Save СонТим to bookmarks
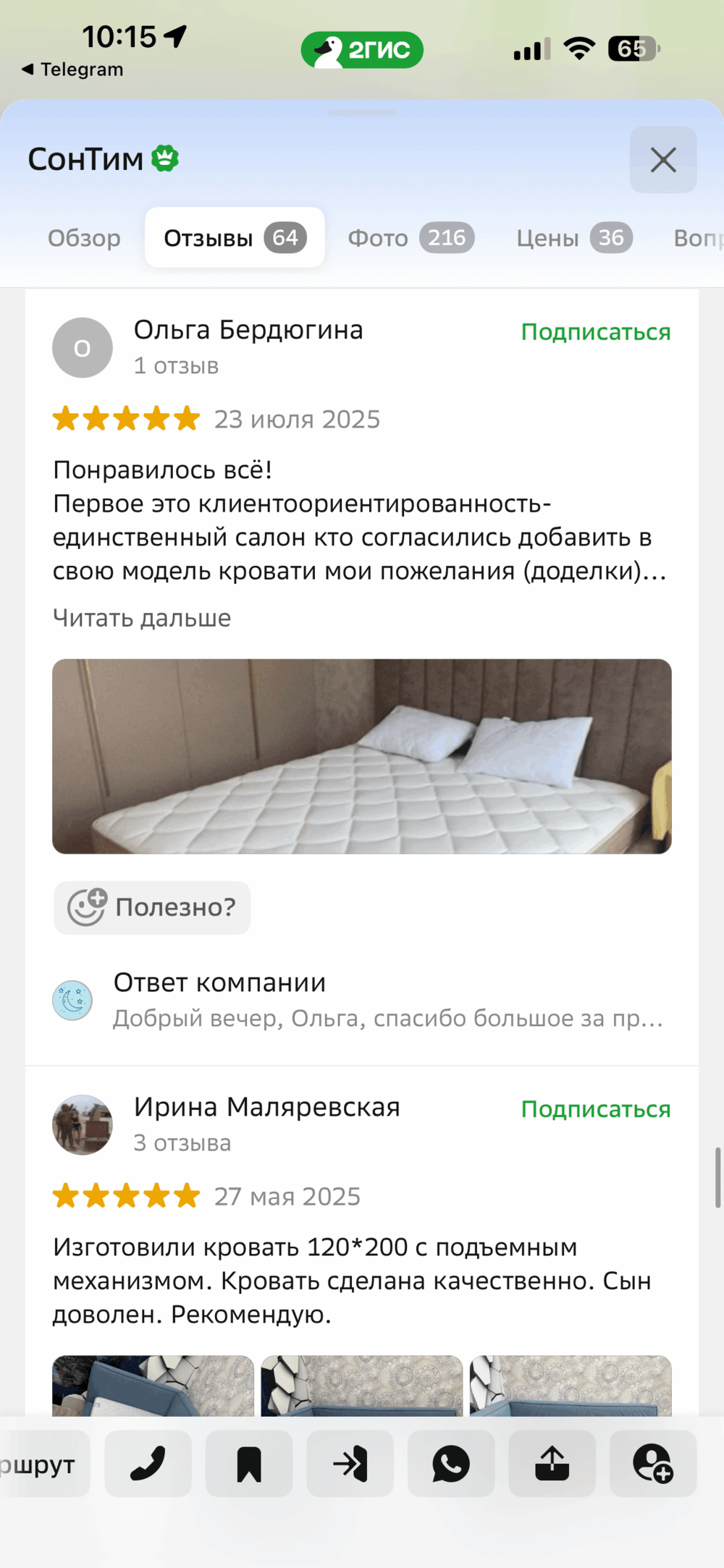 tap(249, 1464)
